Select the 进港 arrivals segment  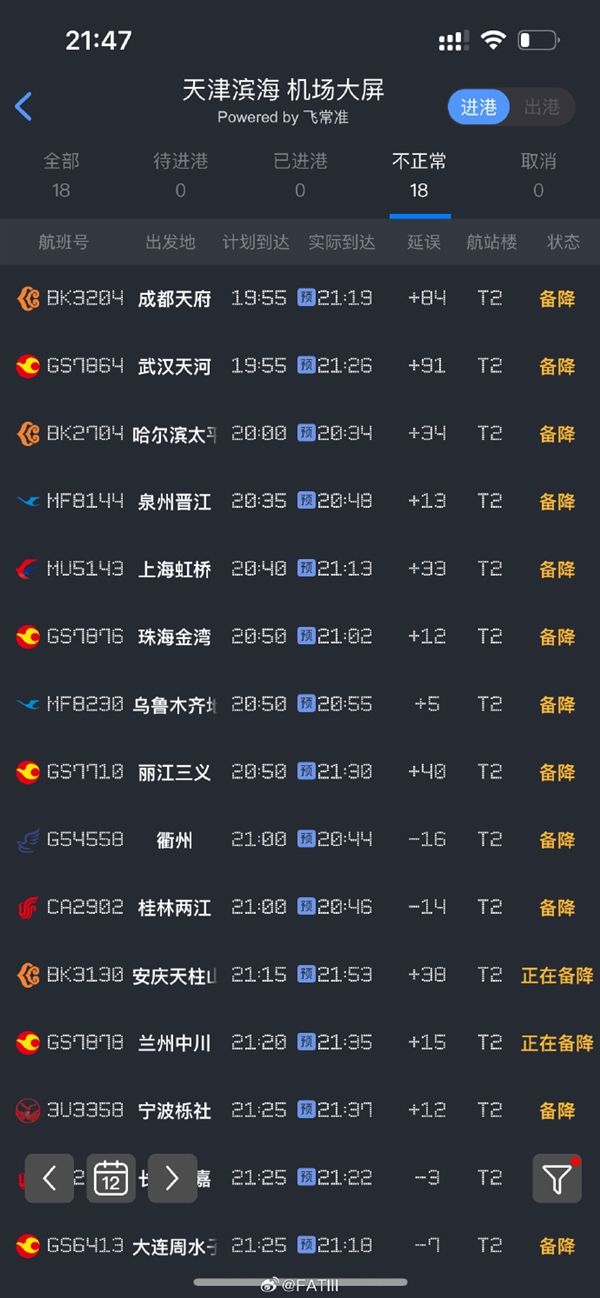click(x=479, y=107)
